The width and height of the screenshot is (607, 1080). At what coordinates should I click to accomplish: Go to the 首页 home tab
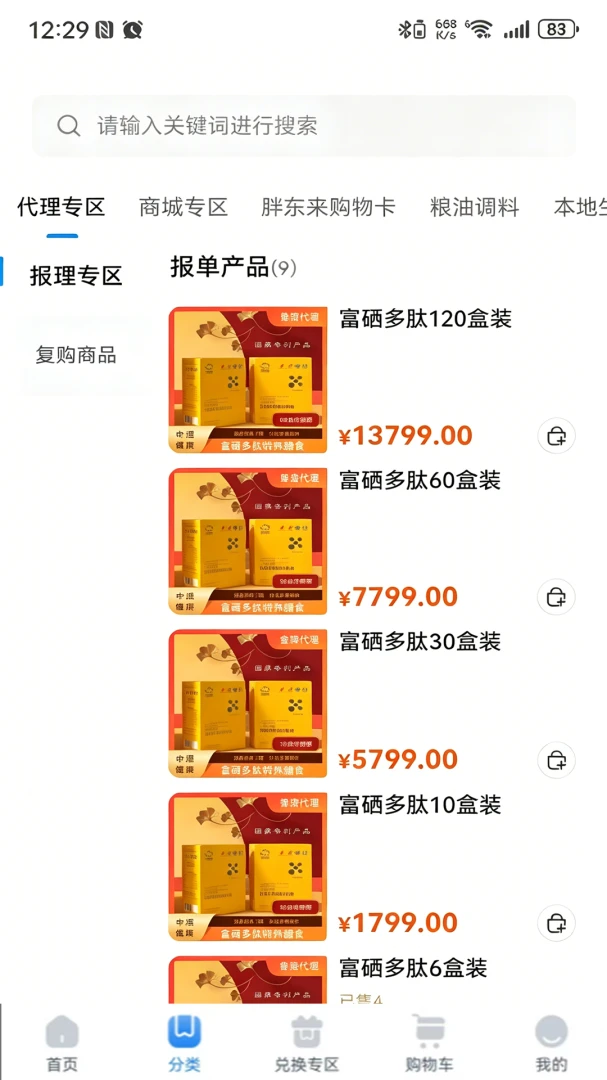click(63, 1043)
